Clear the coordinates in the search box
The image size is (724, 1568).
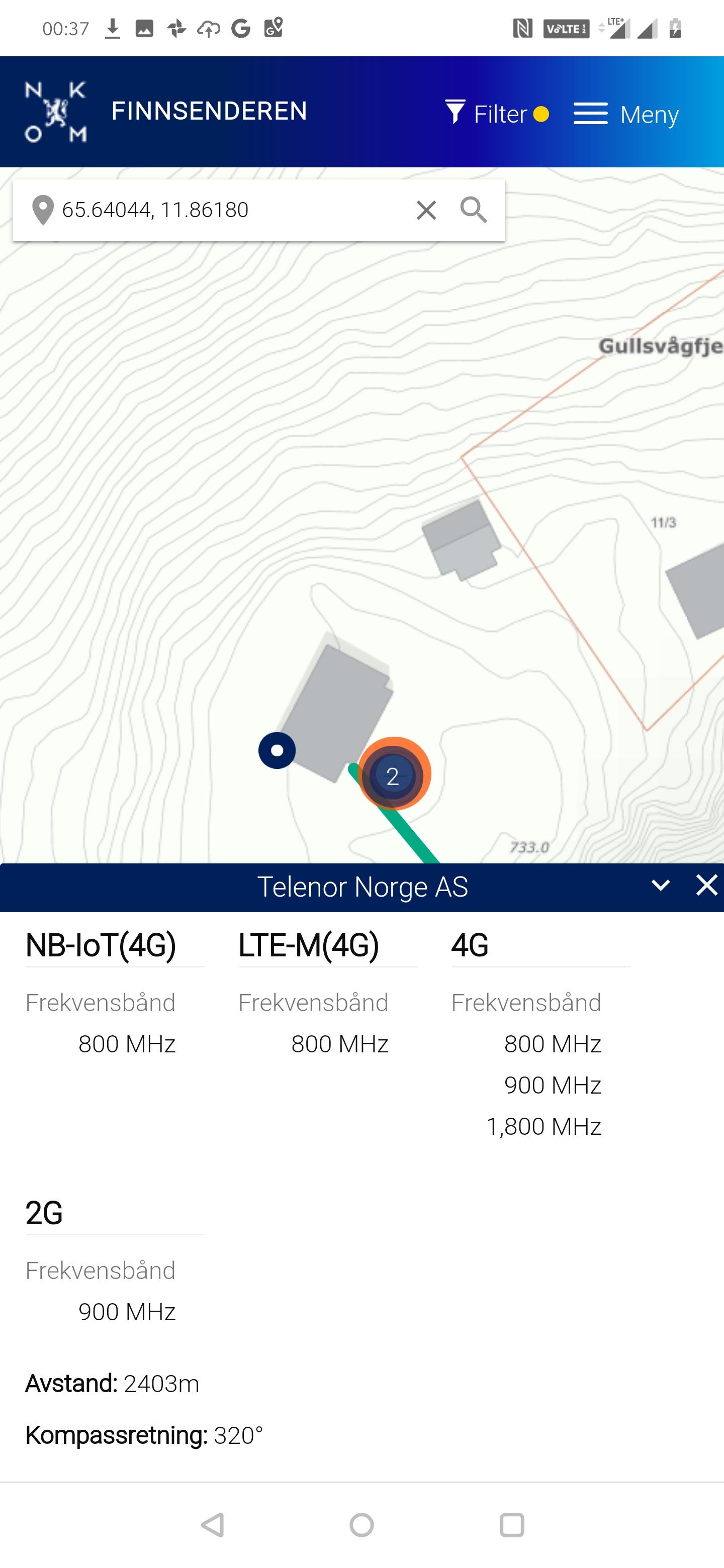(426, 210)
